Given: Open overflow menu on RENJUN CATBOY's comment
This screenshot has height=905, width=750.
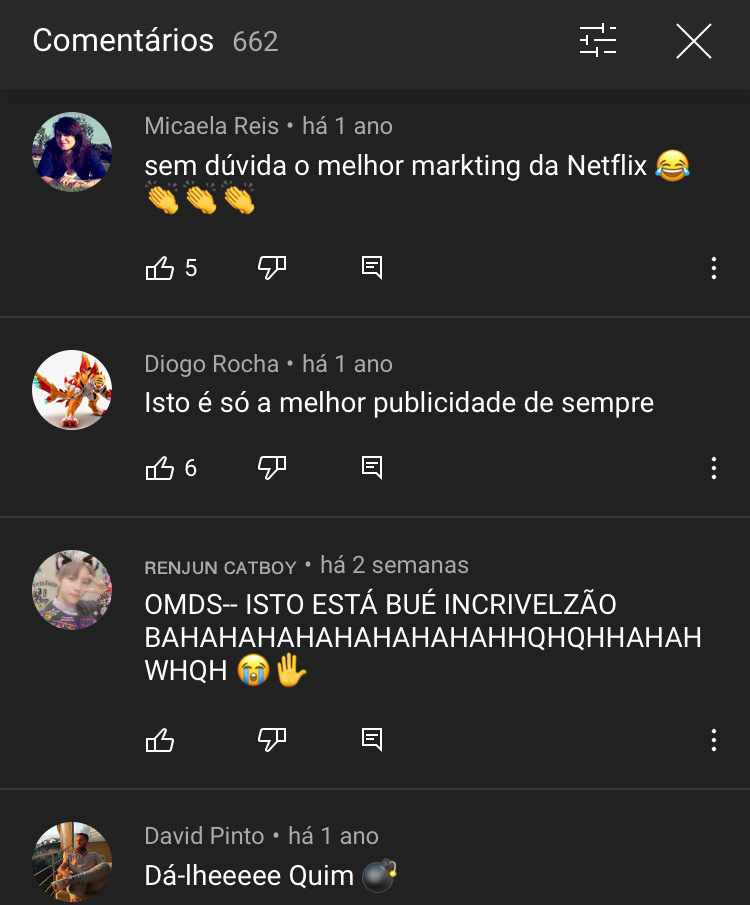Looking at the screenshot, I should (x=713, y=740).
